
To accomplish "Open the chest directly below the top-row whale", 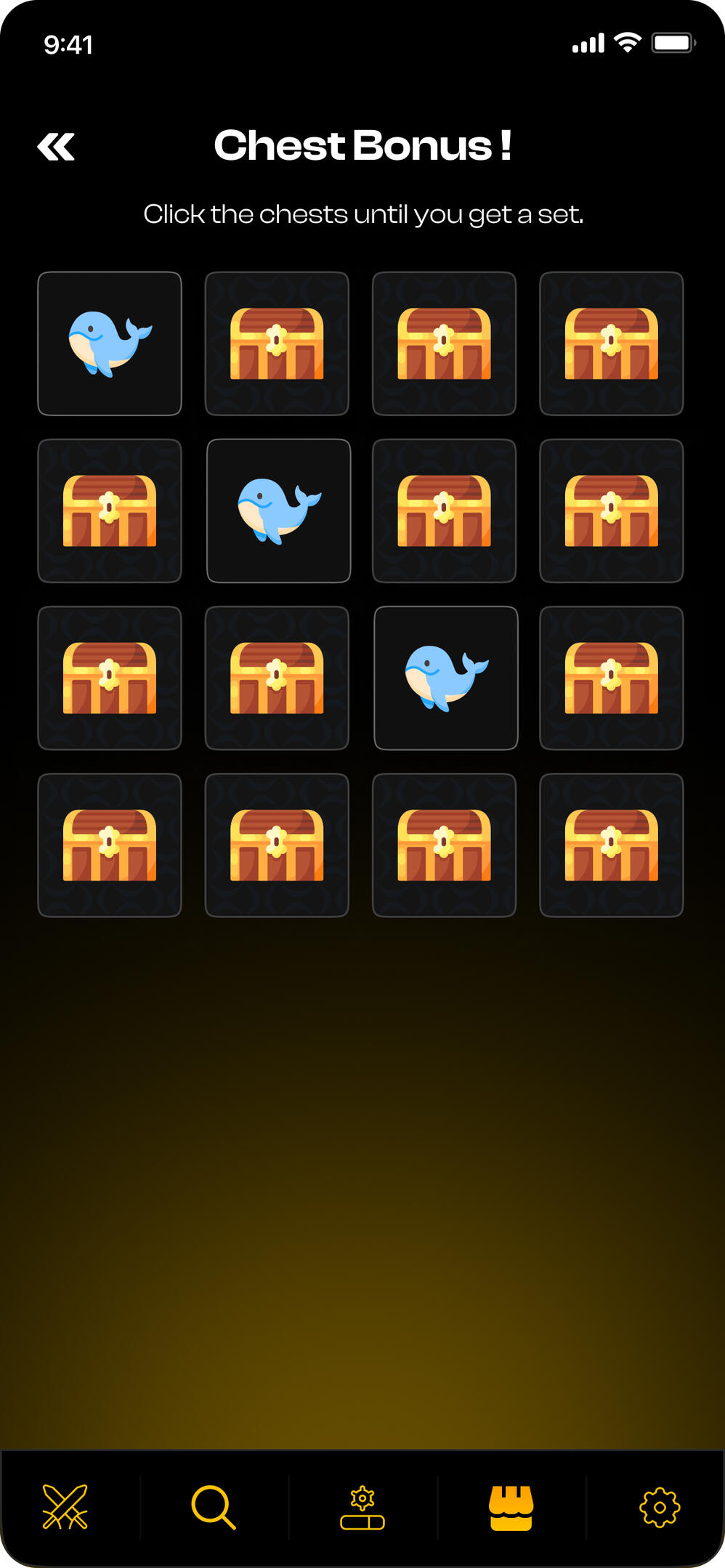I will click(x=110, y=511).
